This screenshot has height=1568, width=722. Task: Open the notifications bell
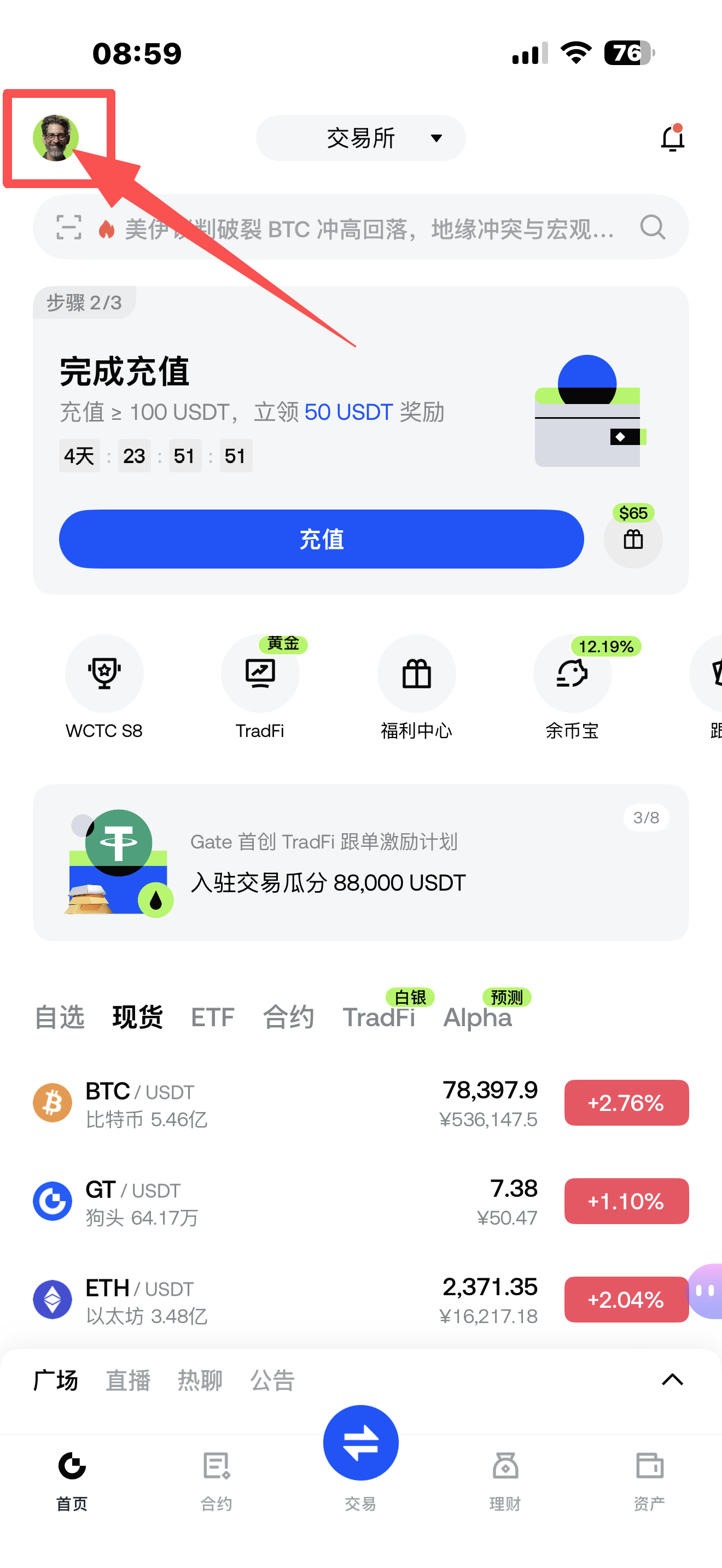(x=672, y=139)
